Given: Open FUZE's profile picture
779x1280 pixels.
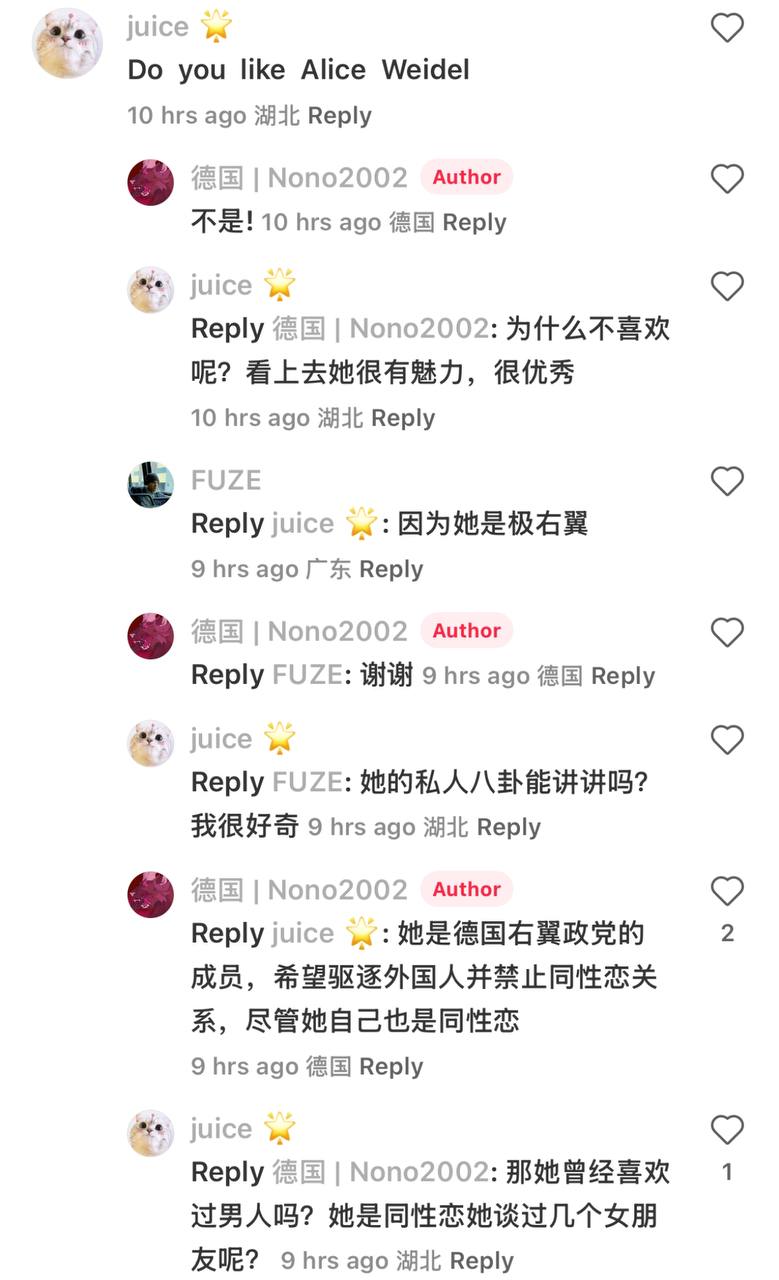Looking at the screenshot, I should 151,485.
